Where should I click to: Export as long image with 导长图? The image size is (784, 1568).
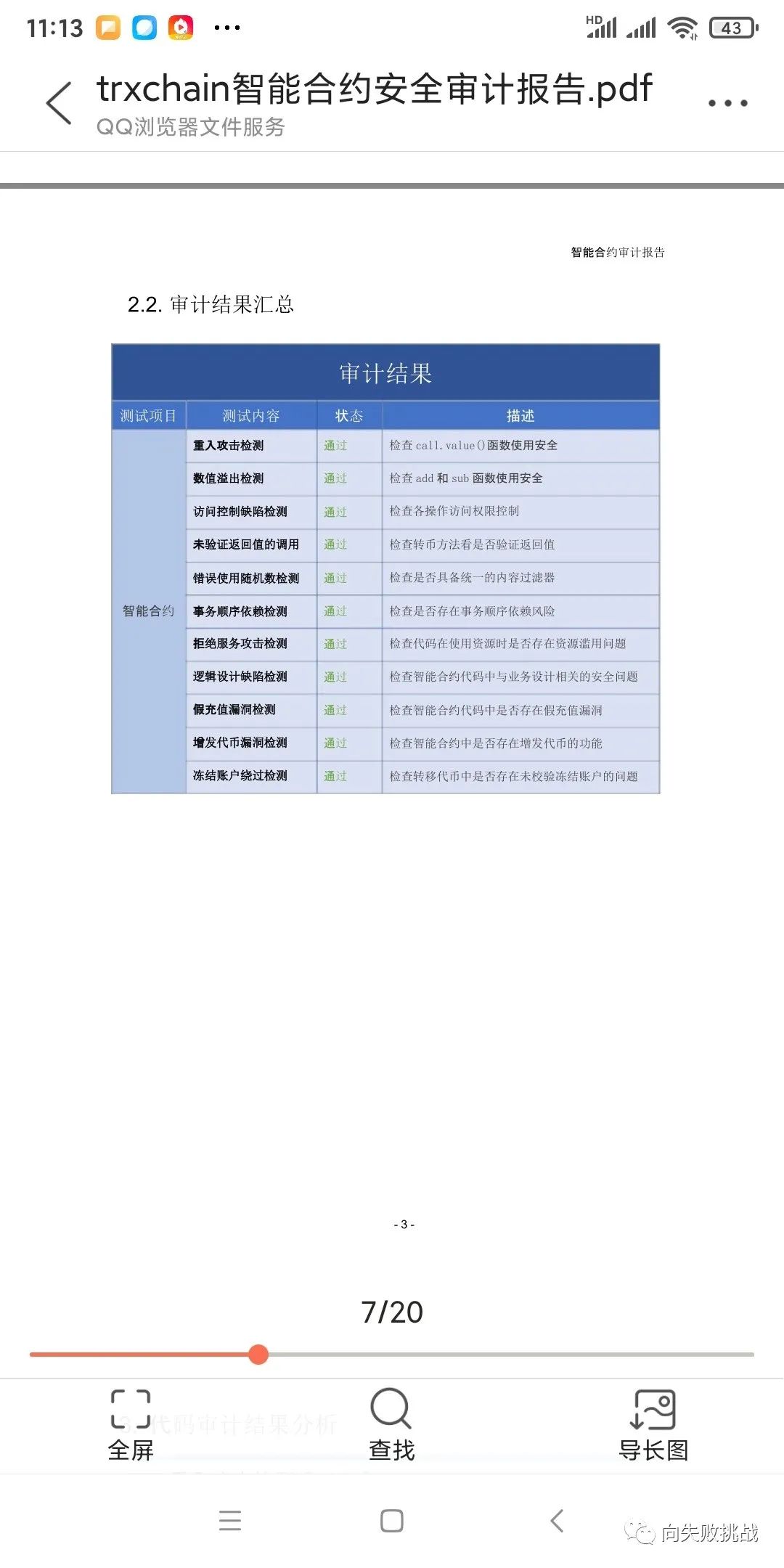tap(653, 1424)
